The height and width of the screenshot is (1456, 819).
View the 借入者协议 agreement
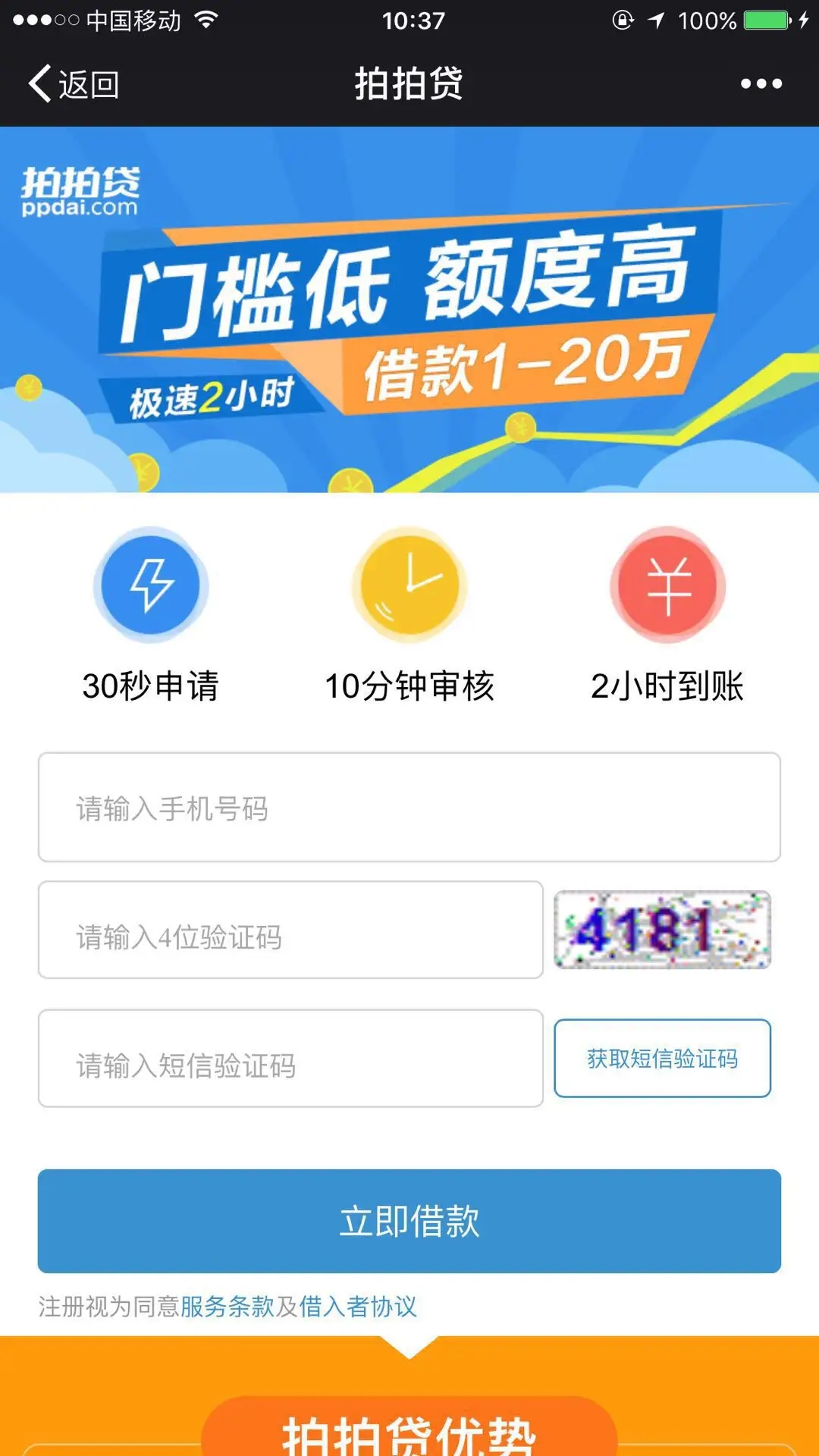click(358, 1307)
